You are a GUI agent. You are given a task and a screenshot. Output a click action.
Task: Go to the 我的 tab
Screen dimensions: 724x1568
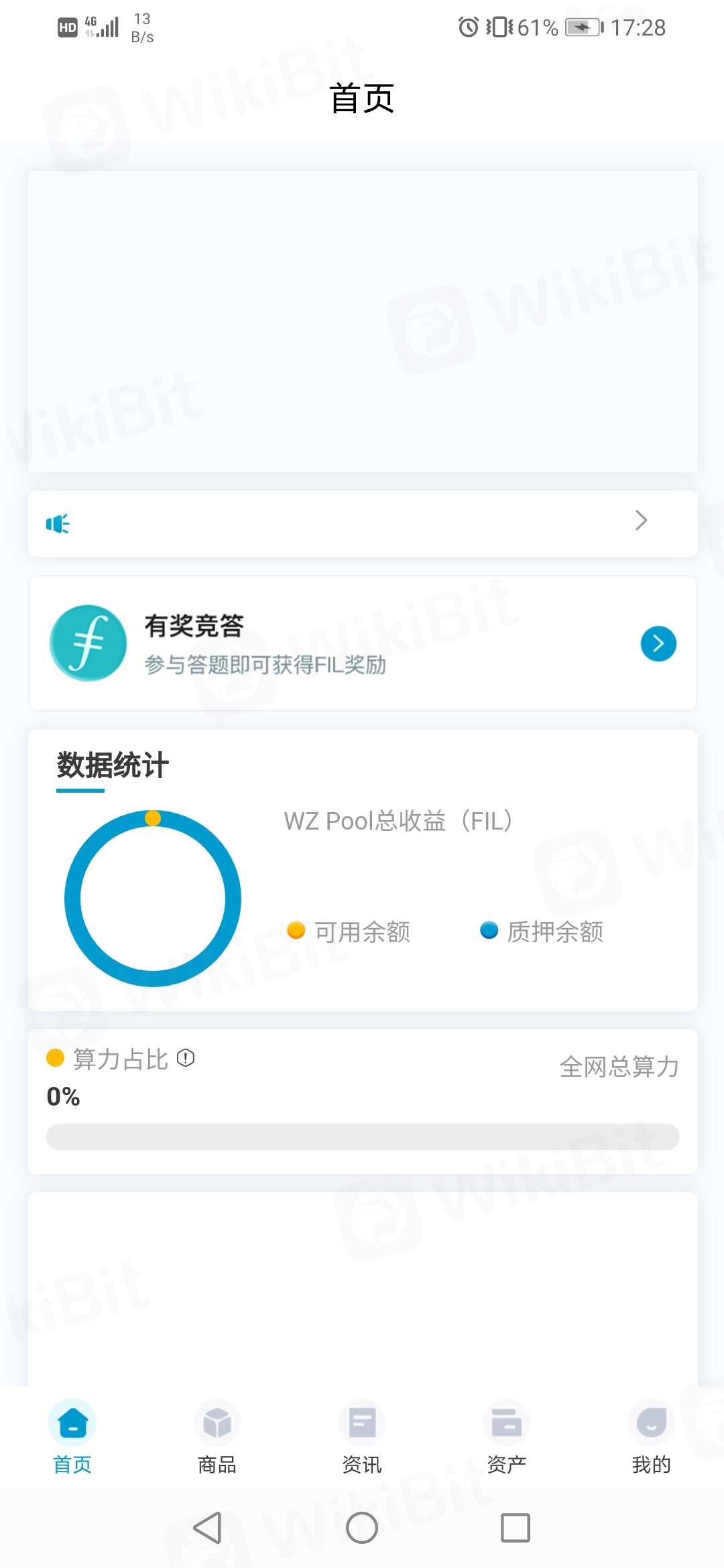pyautogui.click(x=651, y=1437)
